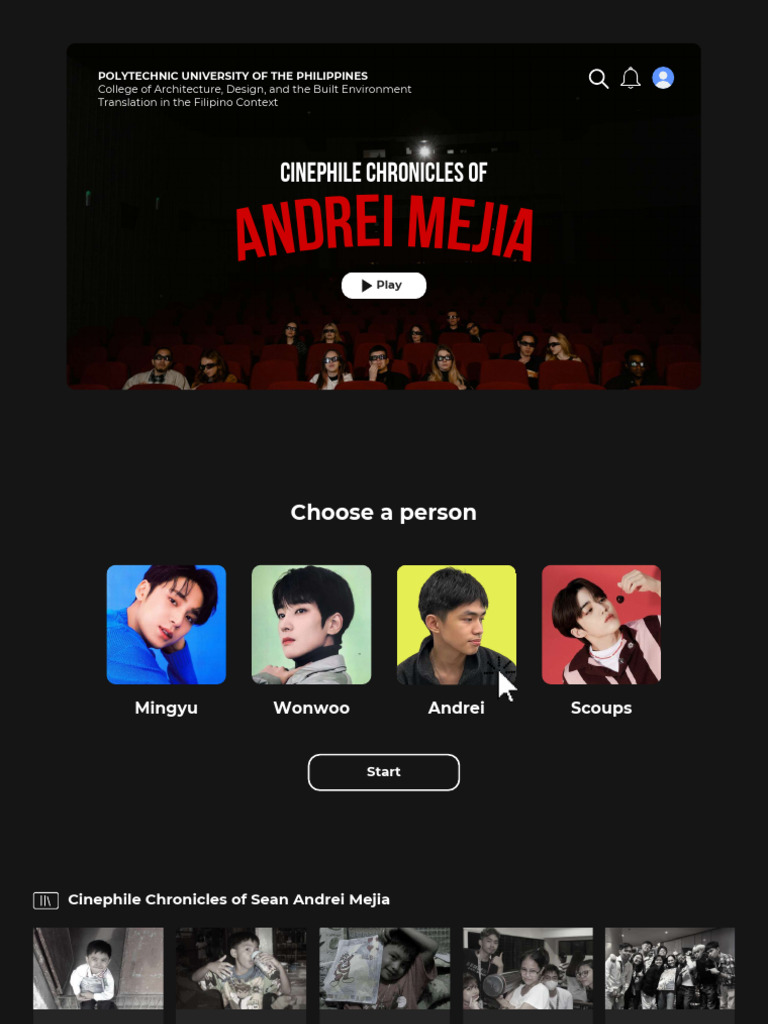The height and width of the screenshot is (1024, 768).
Task: Open the notifications bell
Action: (x=630, y=78)
